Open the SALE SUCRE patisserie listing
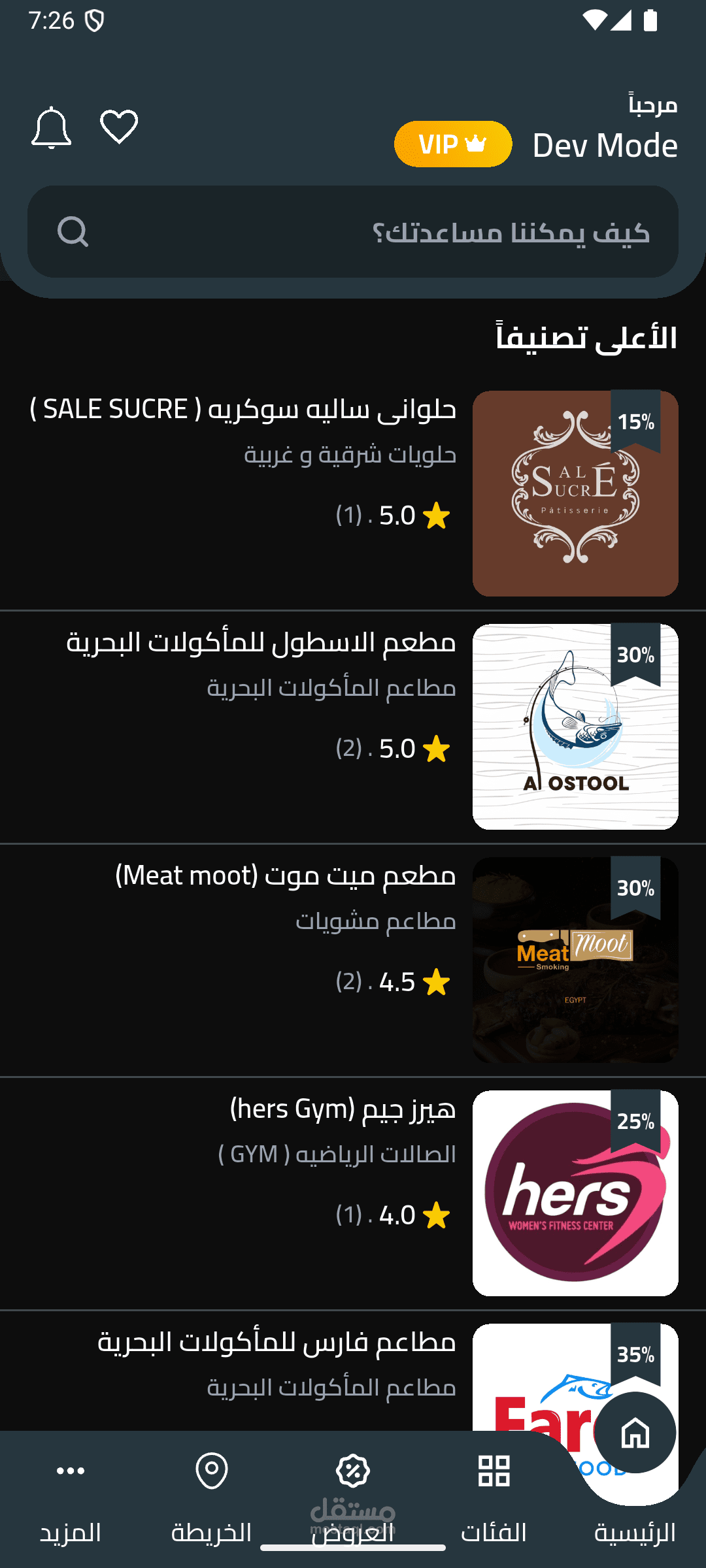This screenshot has width=706, height=1568. 353,493
